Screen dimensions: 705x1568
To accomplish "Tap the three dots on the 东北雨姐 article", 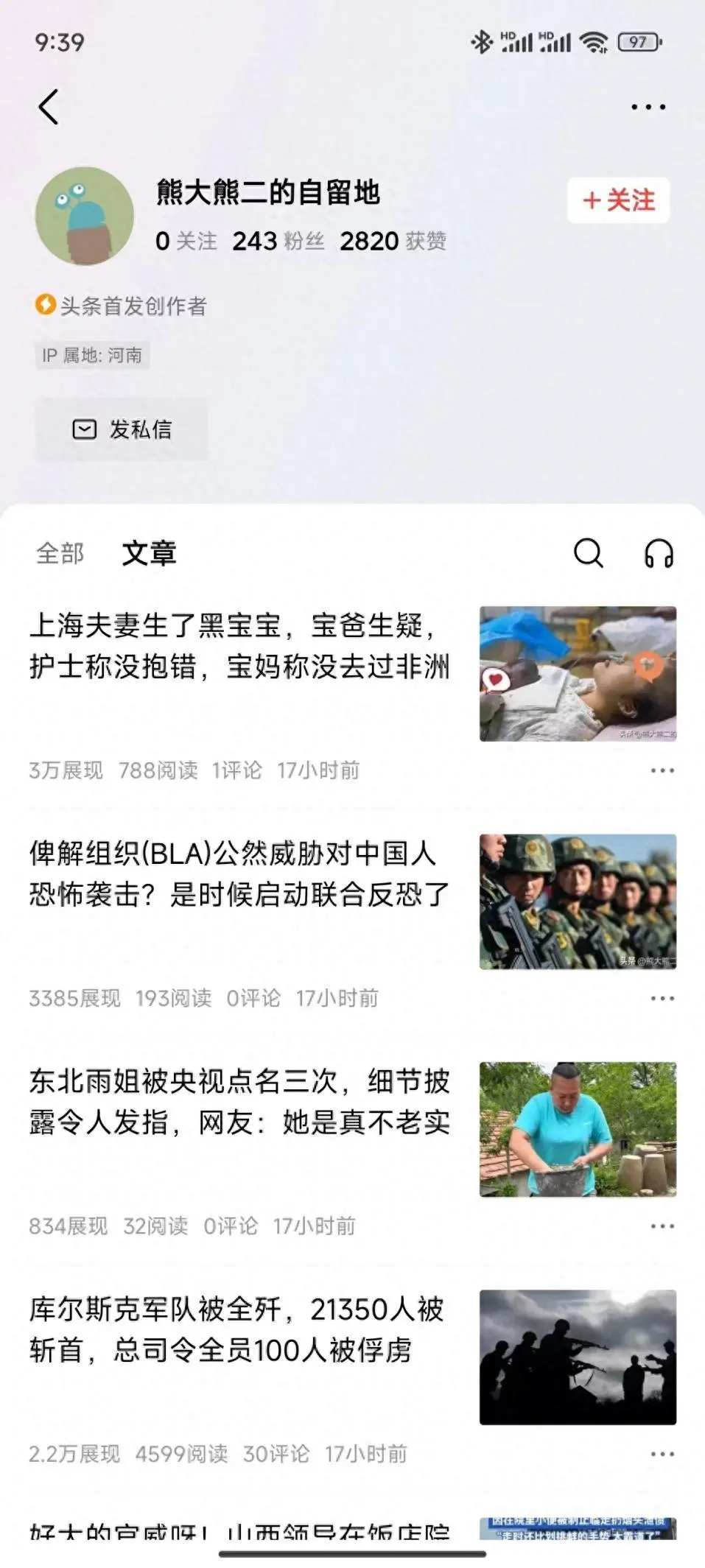I will point(662,1226).
